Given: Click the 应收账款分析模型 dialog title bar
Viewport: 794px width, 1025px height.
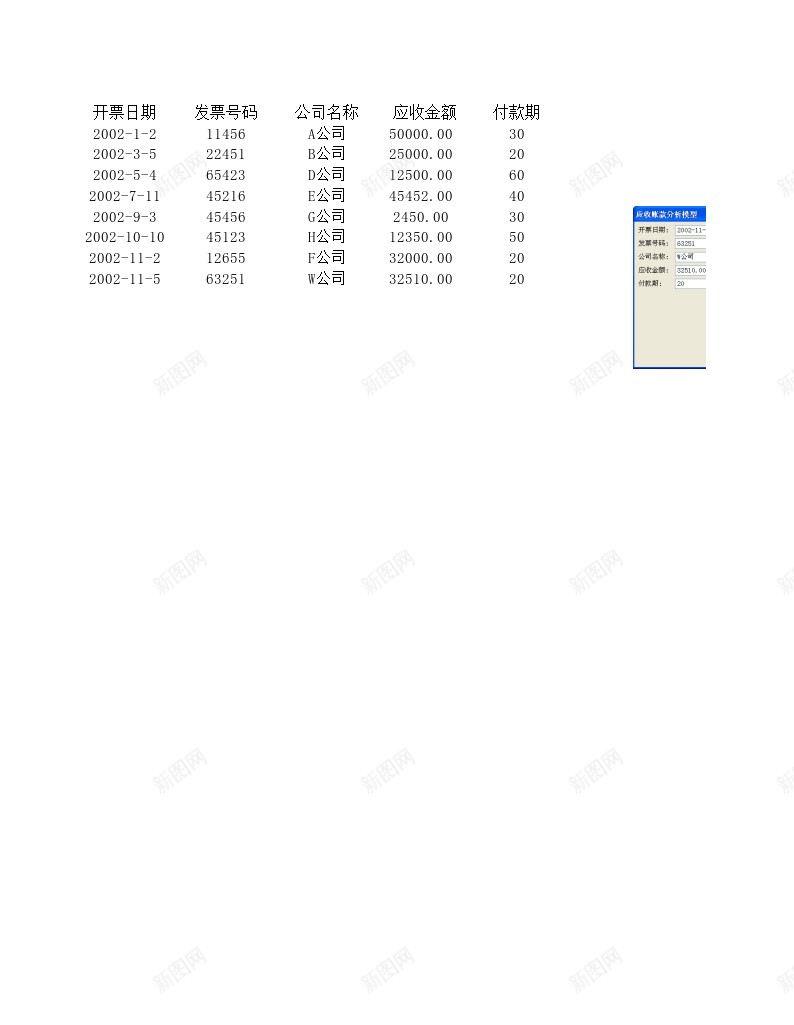Looking at the screenshot, I should (668, 213).
